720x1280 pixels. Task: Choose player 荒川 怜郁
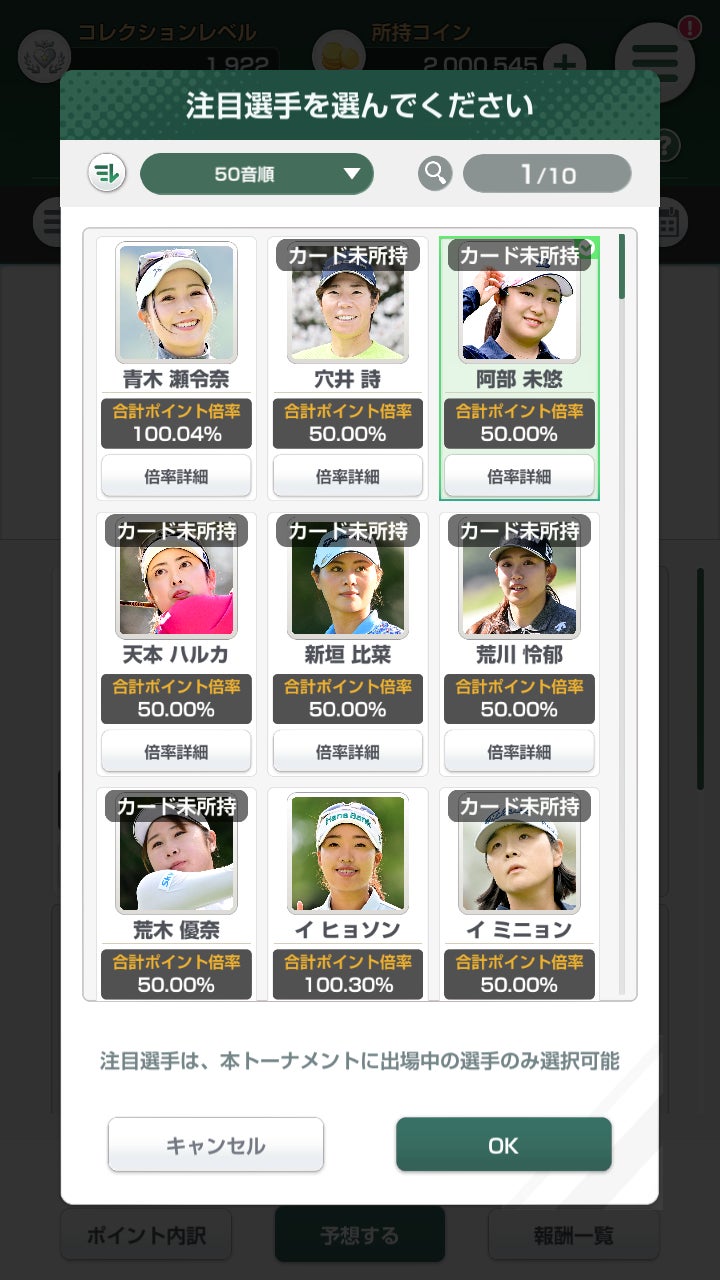pyautogui.click(x=519, y=580)
